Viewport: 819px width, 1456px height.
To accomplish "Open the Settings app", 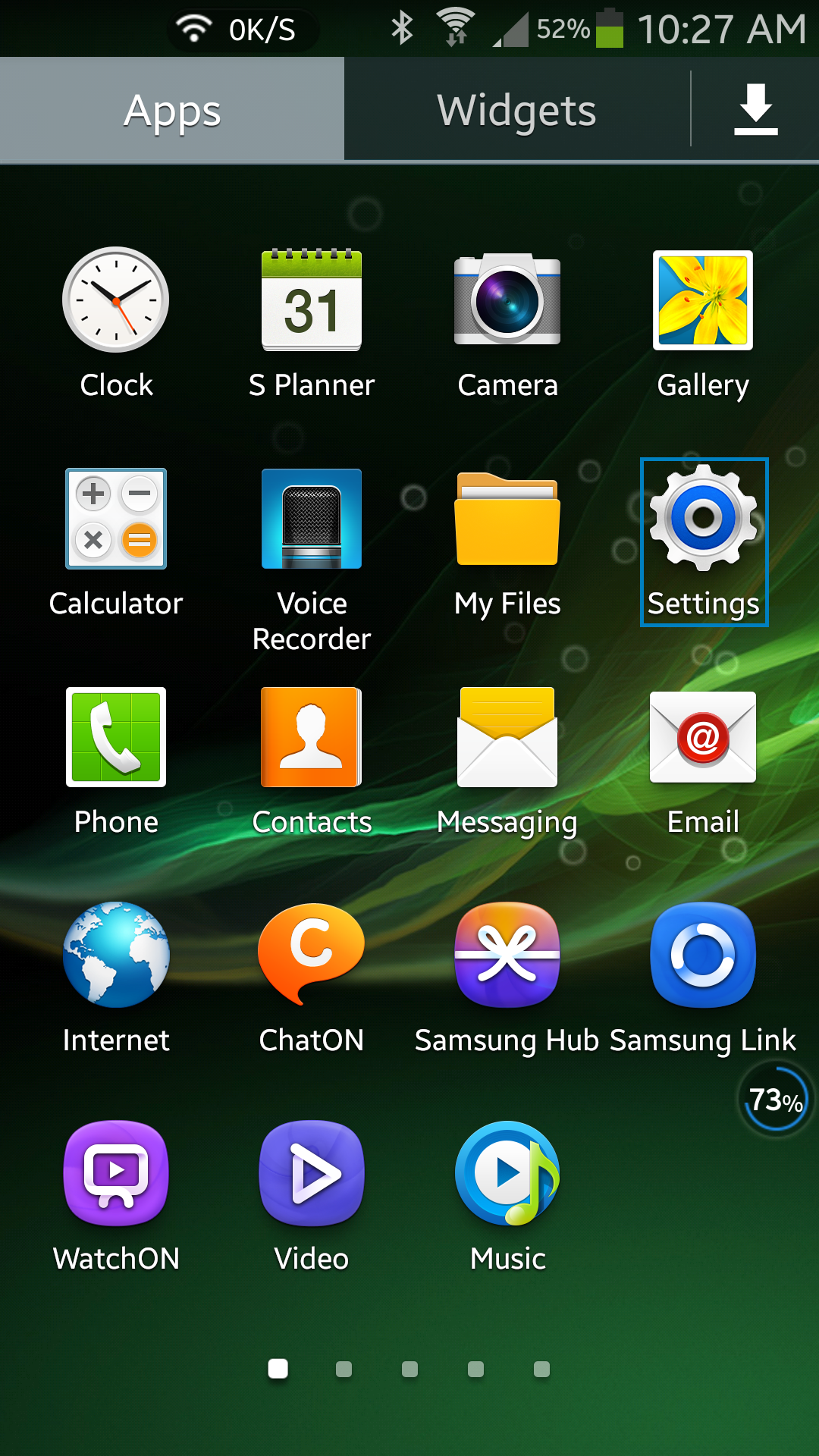I will tap(704, 542).
